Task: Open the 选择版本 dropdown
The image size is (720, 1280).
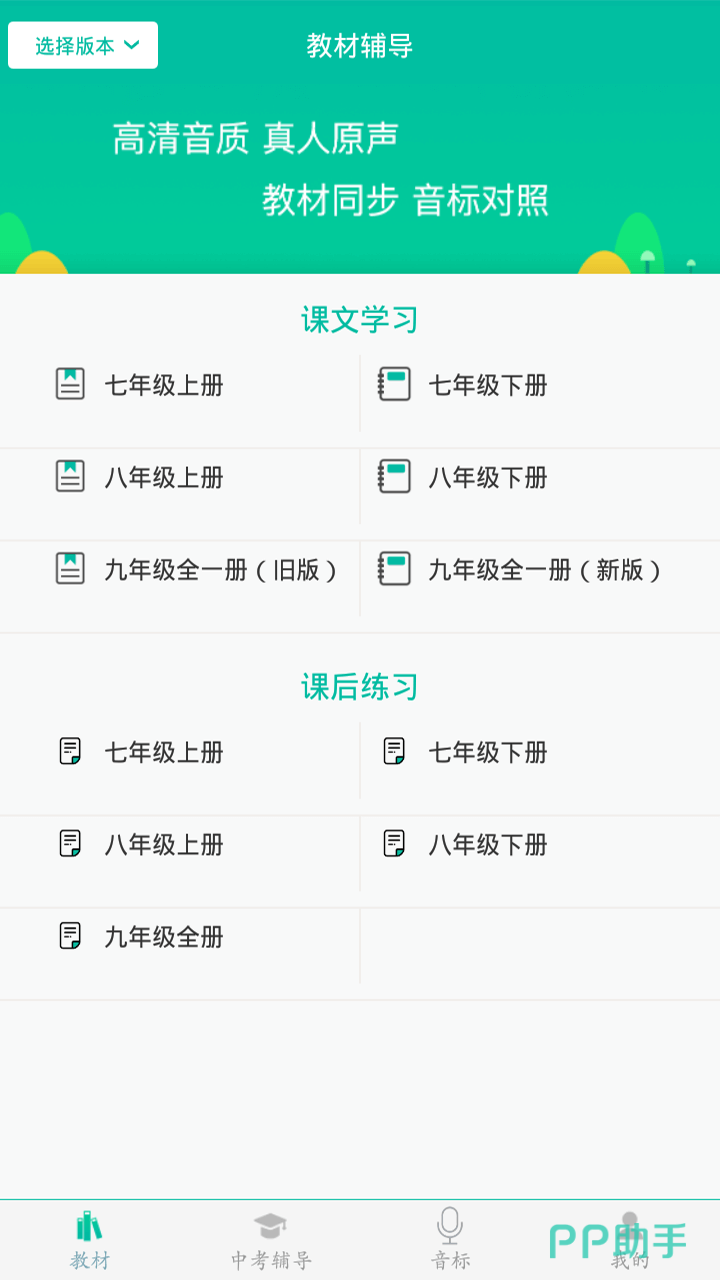Action: (83, 45)
